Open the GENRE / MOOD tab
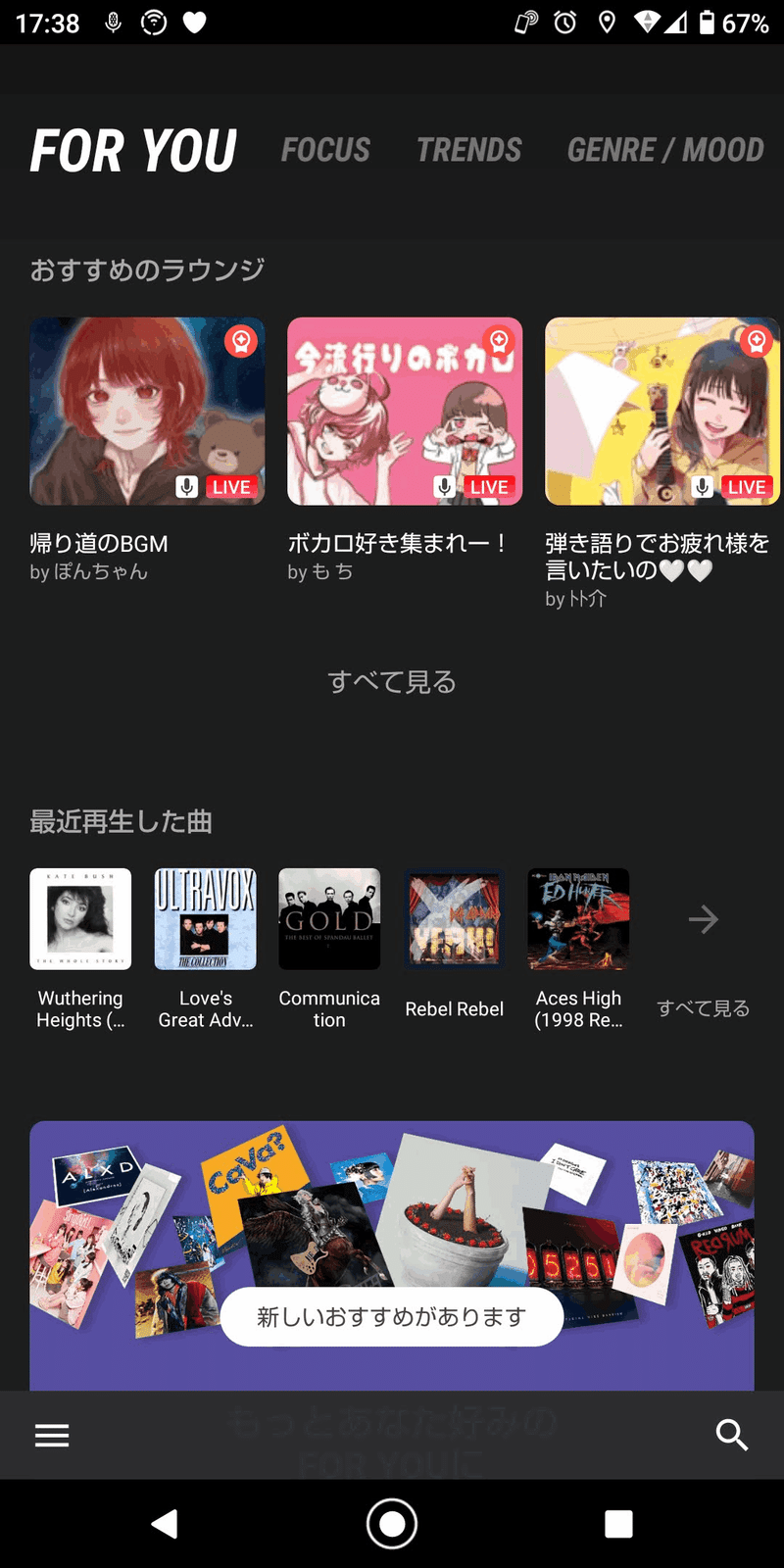This screenshot has width=784, height=1568. (666, 149)
